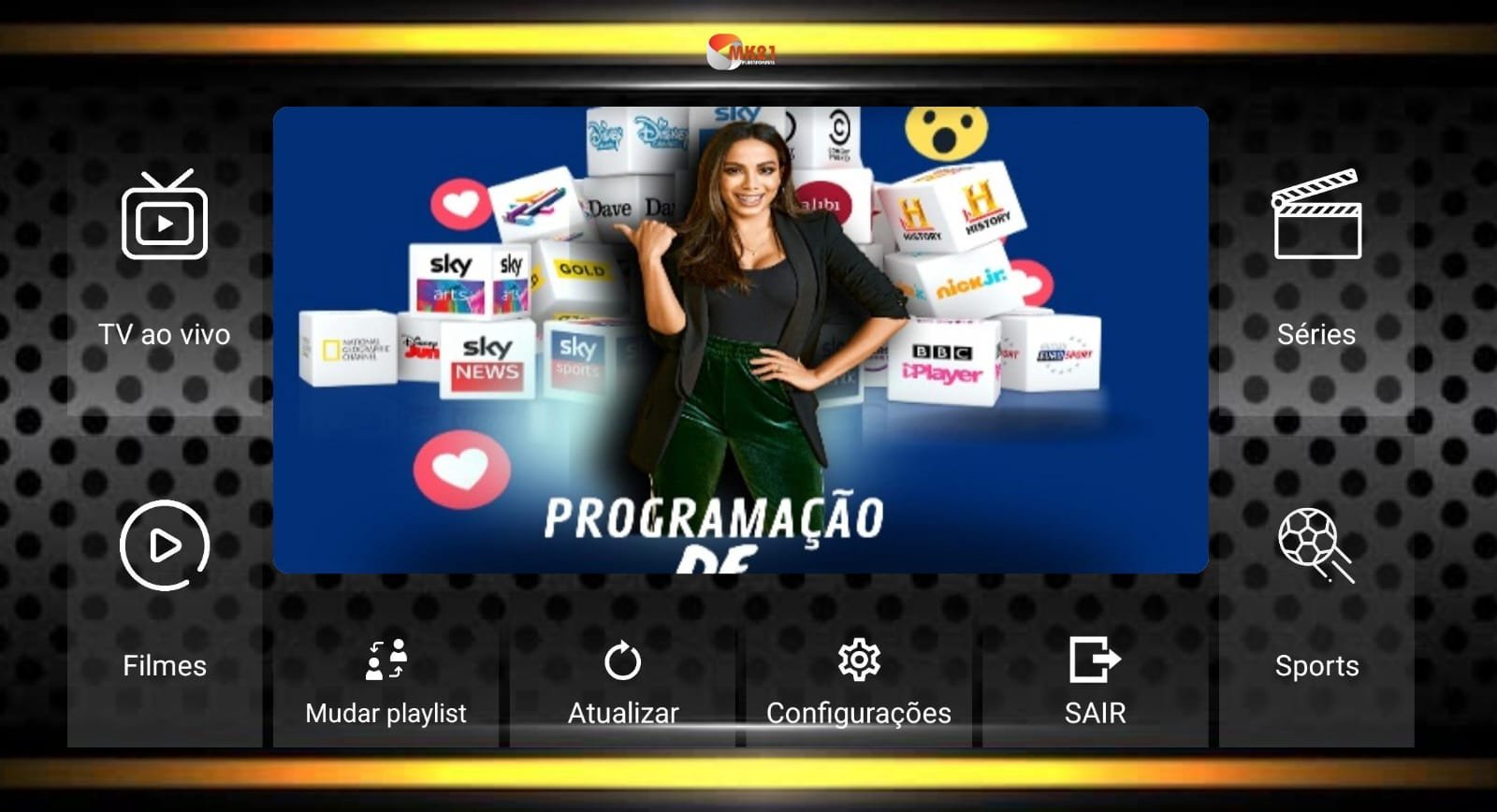Tap SAIR to exit the app
This screenshot has height=812, width=1497.
point(1095,685)
